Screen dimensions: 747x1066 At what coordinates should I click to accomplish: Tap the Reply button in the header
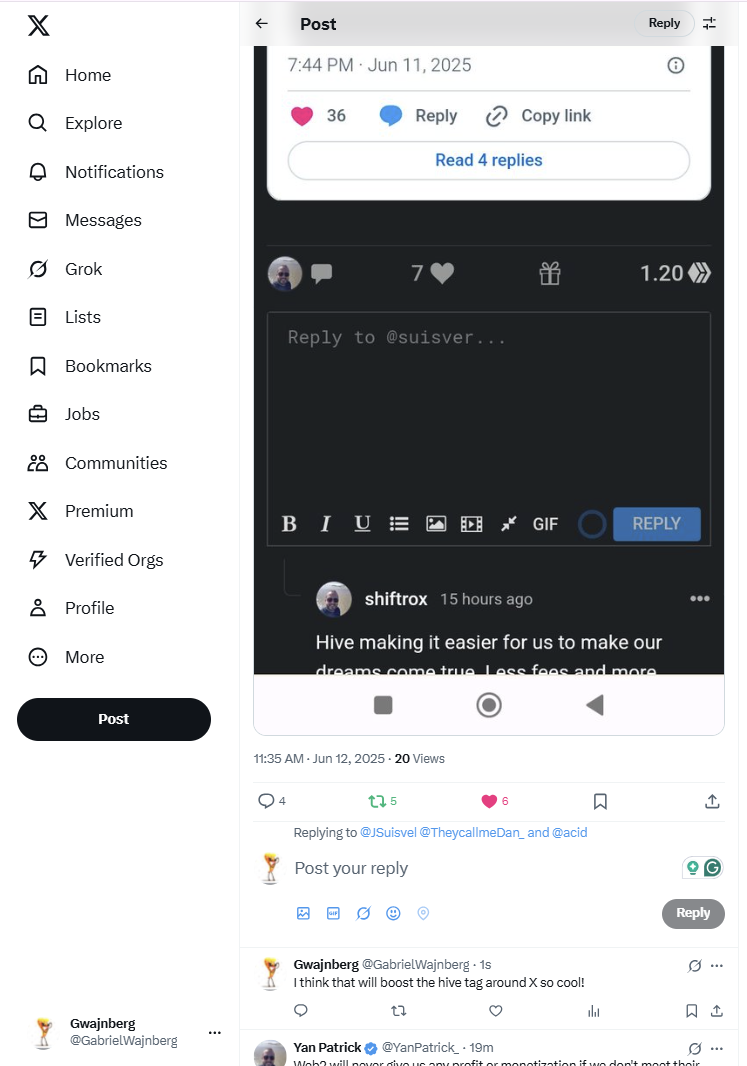click(664, 23)
